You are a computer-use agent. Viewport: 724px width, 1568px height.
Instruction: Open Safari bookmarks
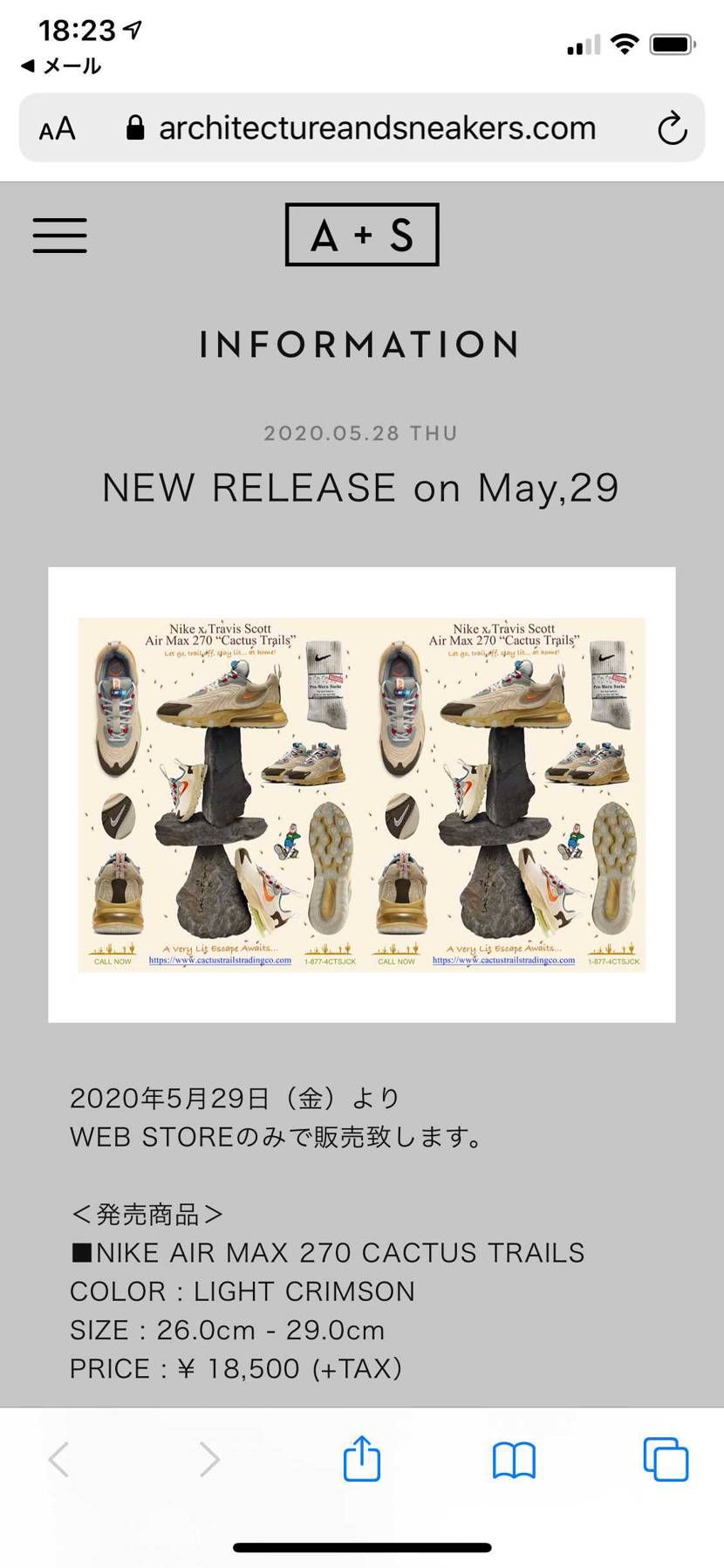514,1460
